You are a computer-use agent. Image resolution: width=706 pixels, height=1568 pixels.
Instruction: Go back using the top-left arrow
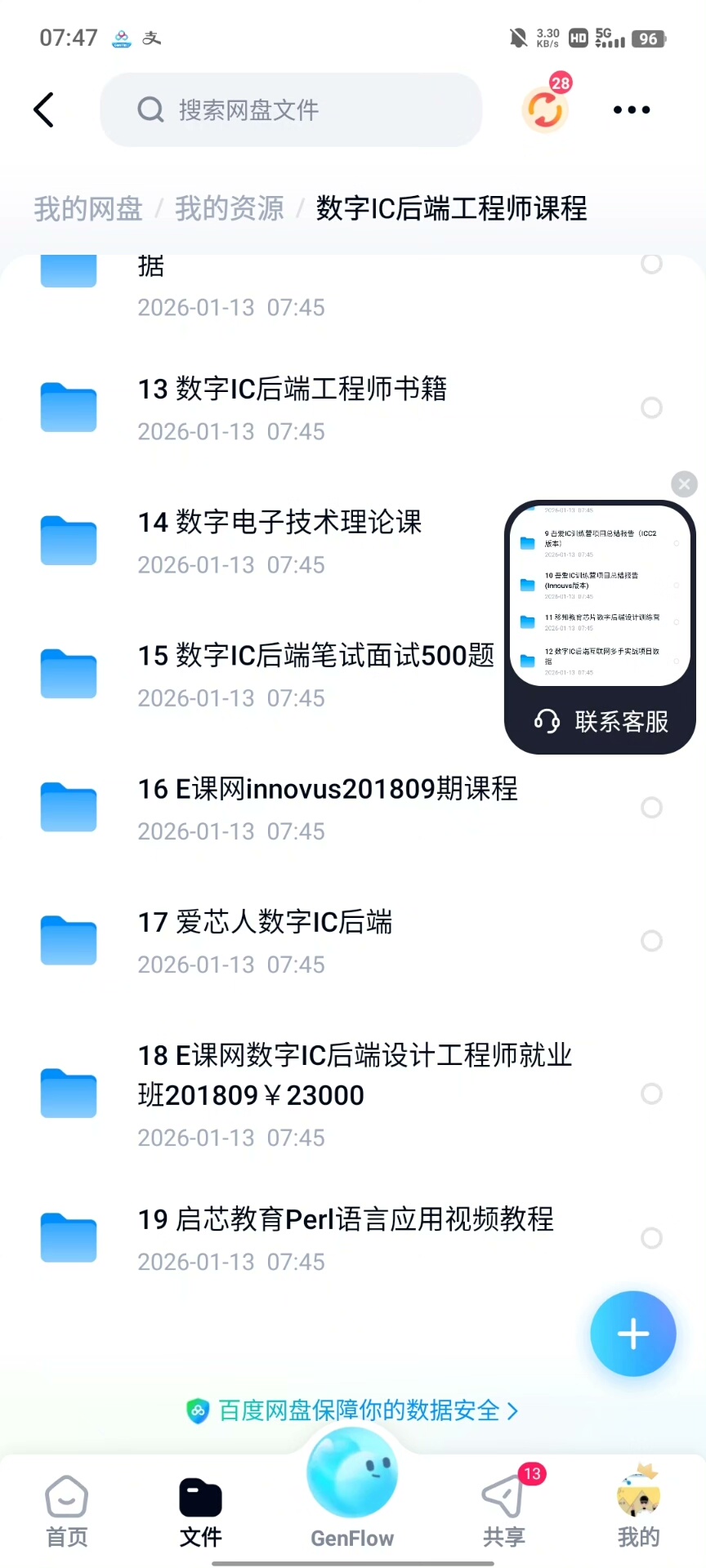tap(44, 109)
